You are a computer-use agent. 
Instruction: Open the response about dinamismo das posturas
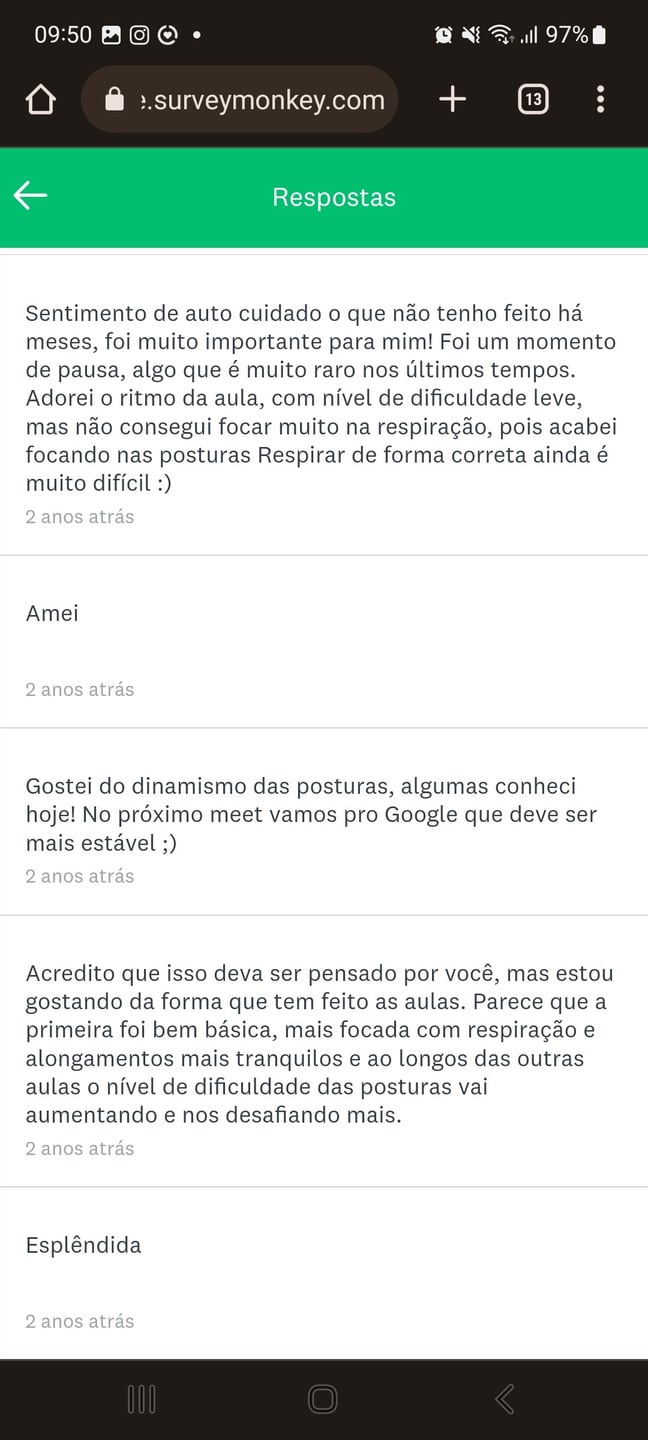[x=324, y=822]
